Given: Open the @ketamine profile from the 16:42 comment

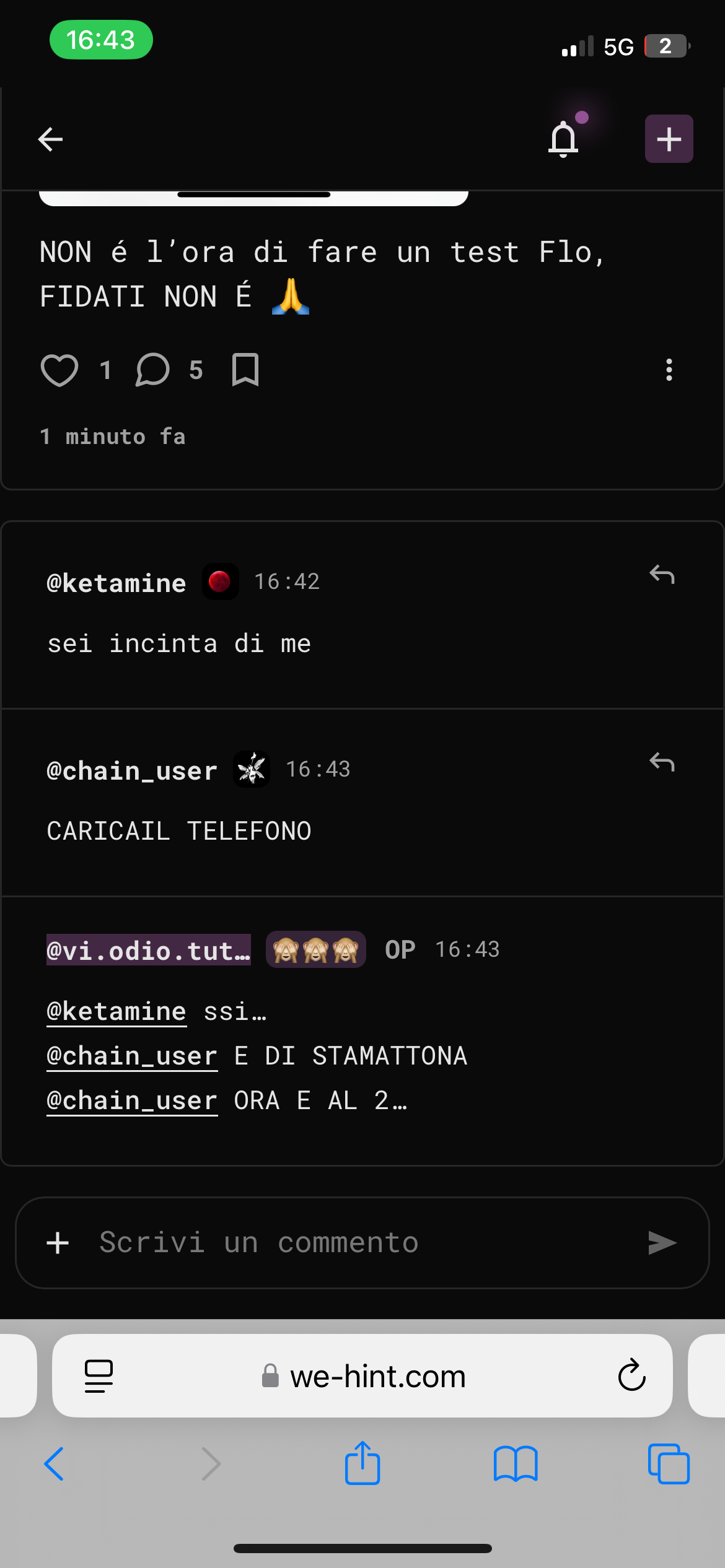Looking at the screenshot, I should (x=116, y=583).
